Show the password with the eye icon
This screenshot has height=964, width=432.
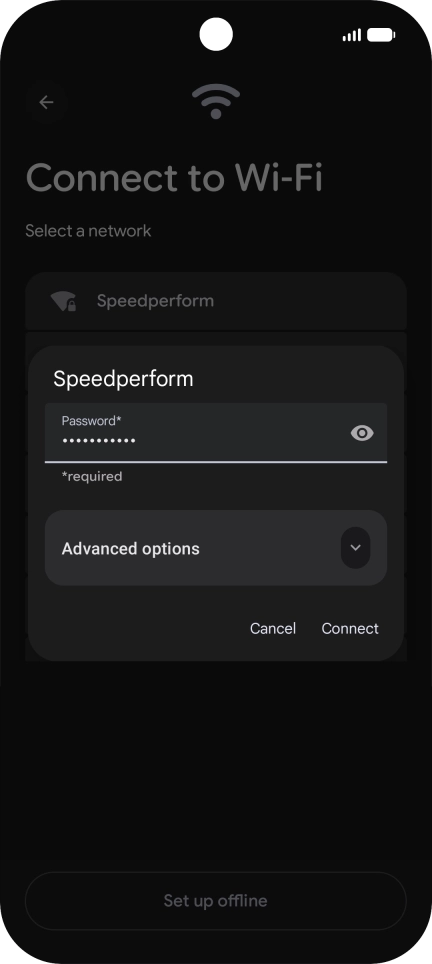pos(362,433)
